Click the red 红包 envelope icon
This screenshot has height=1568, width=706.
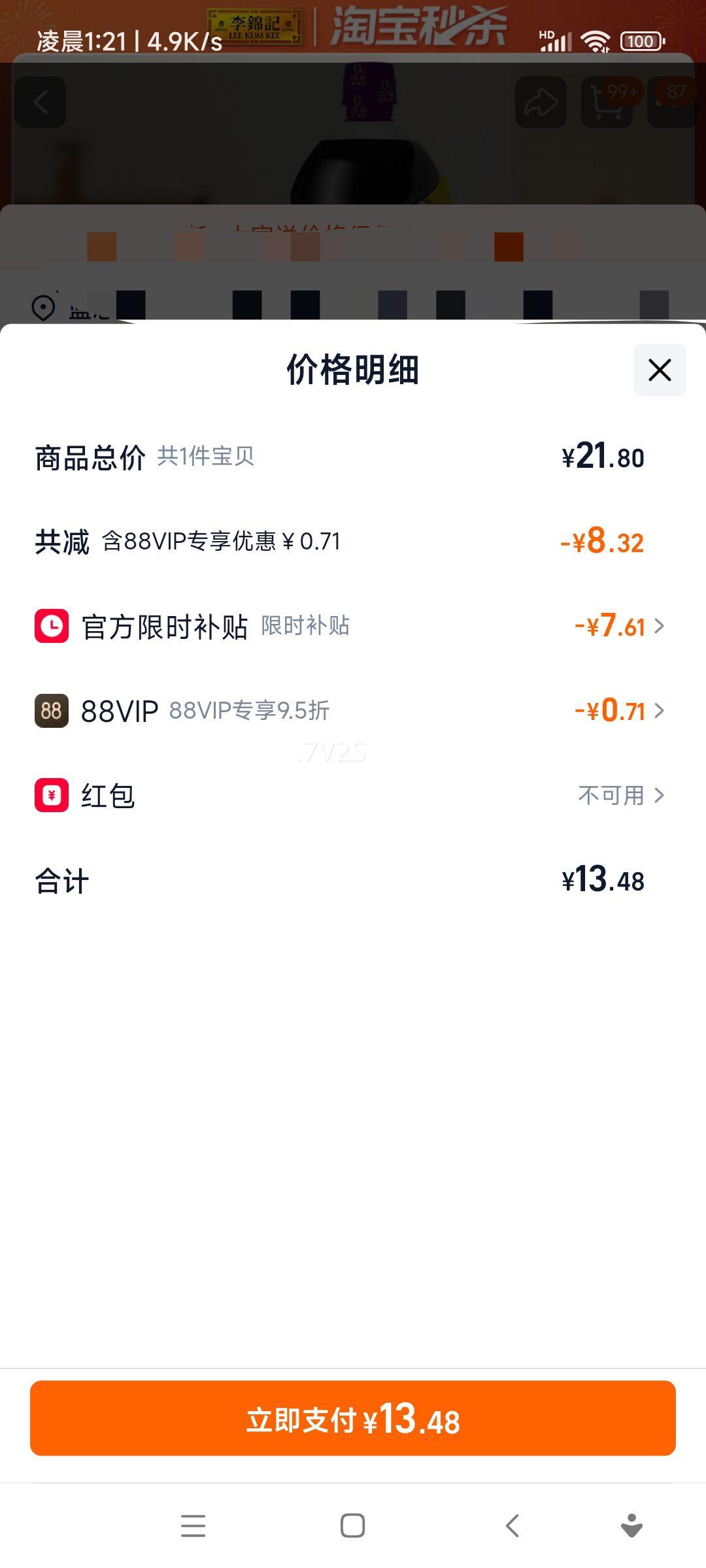(x=52, y=796)
